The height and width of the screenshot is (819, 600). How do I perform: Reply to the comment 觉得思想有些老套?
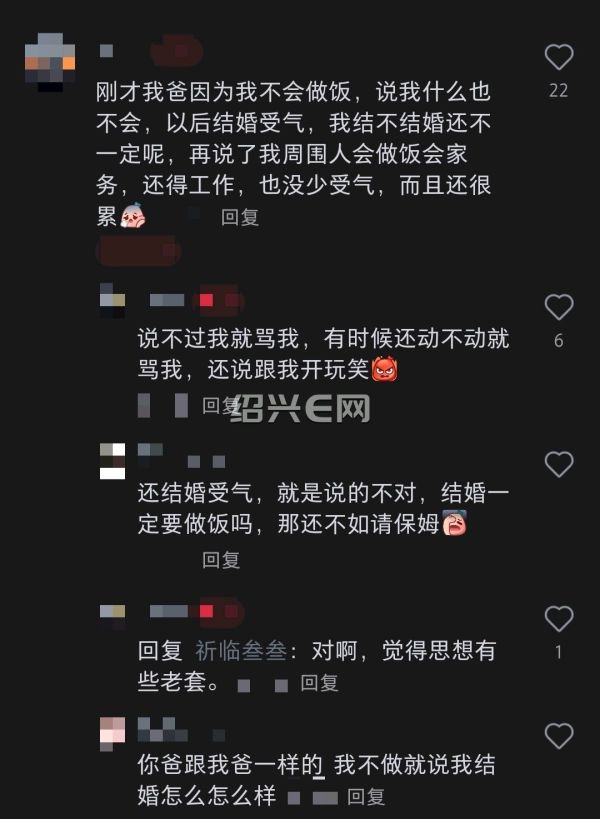(320, 683)
